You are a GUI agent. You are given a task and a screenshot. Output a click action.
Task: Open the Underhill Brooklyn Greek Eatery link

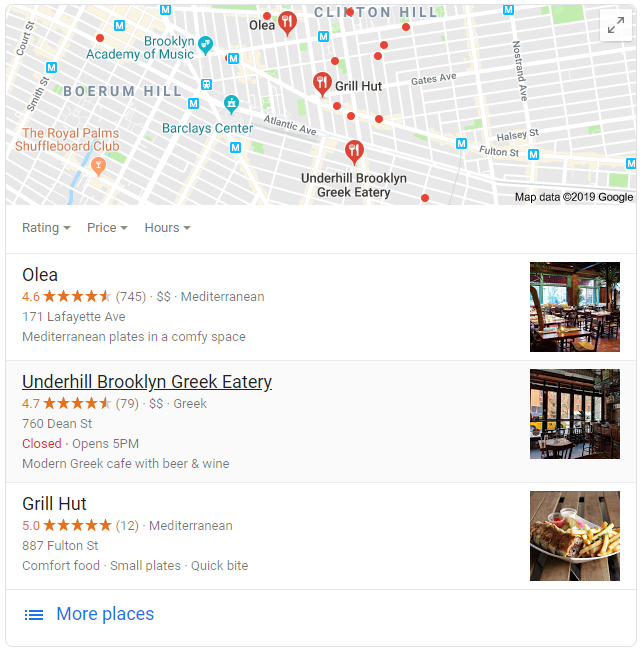point(147,382)
